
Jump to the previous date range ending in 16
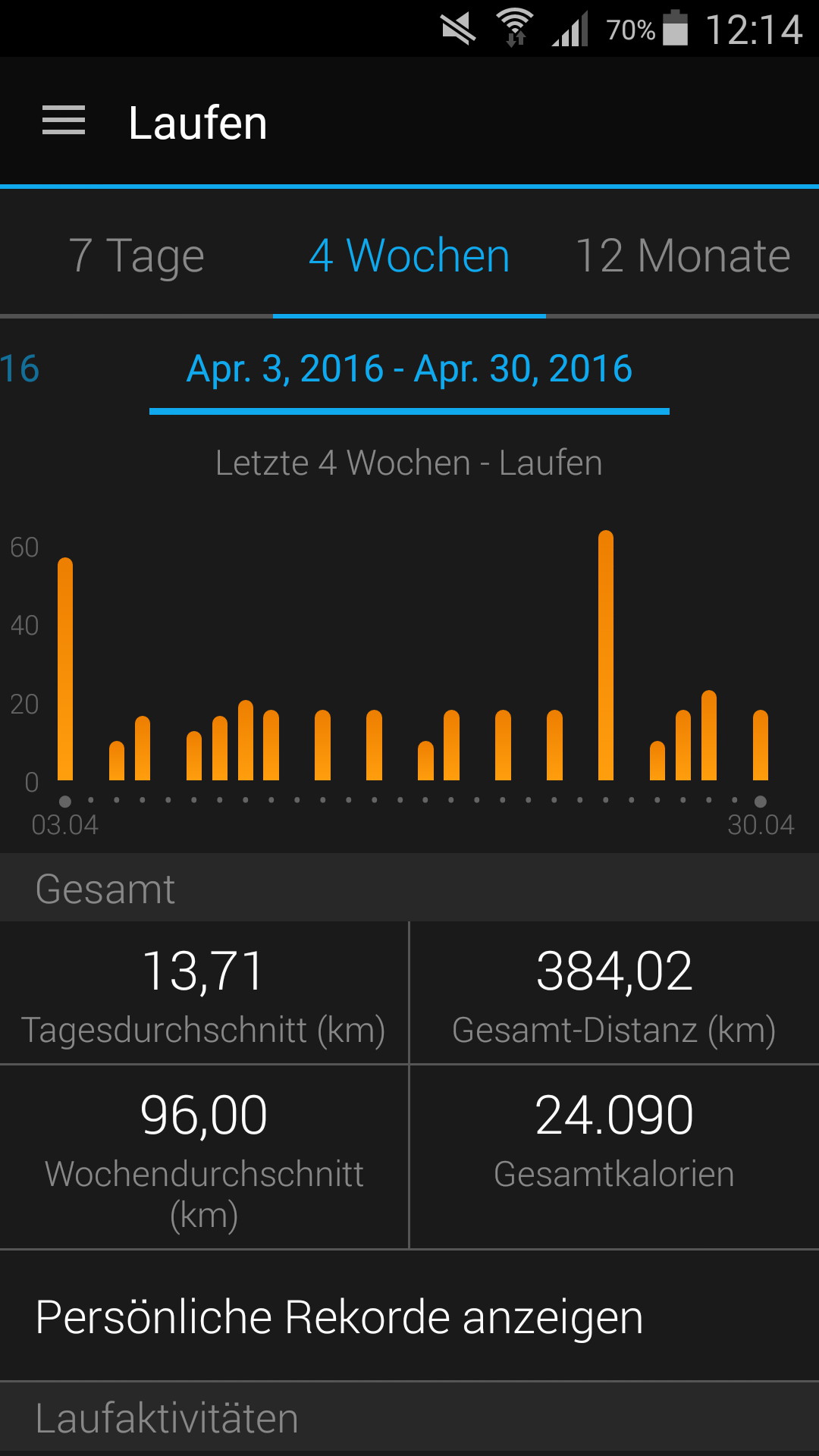click(20, 369)
